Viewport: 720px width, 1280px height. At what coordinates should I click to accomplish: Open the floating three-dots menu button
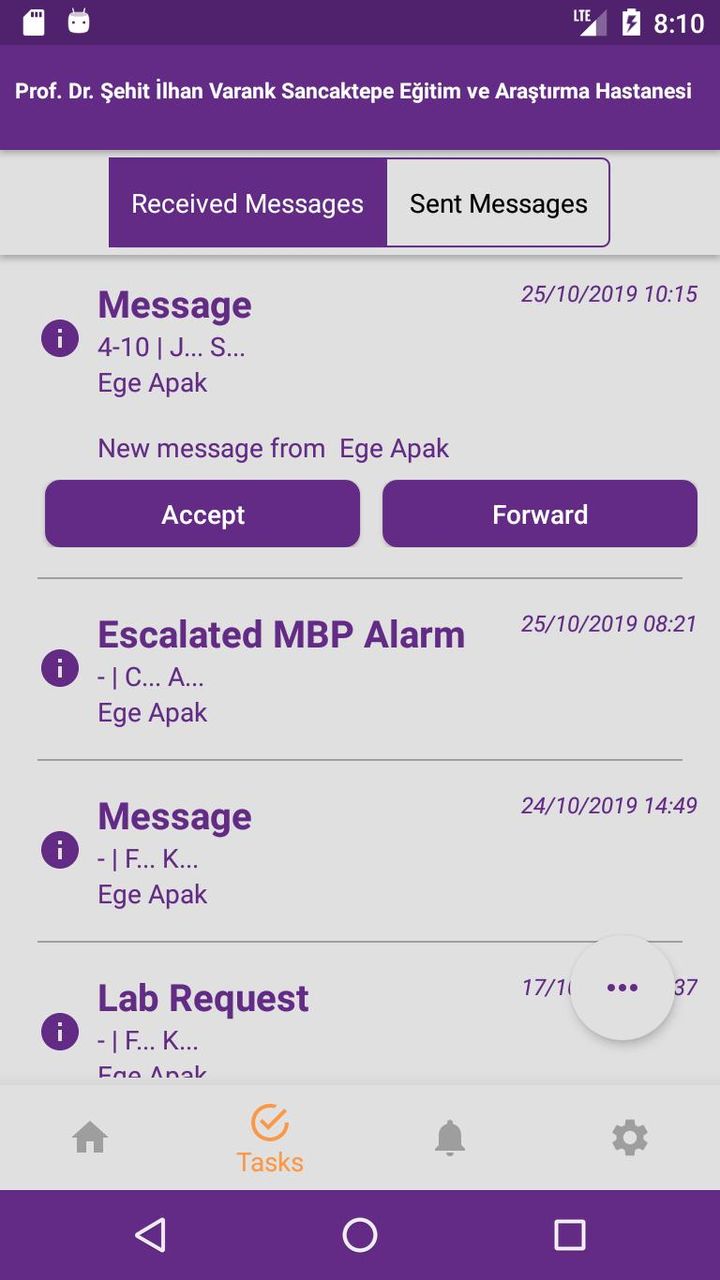pos(622,988)
